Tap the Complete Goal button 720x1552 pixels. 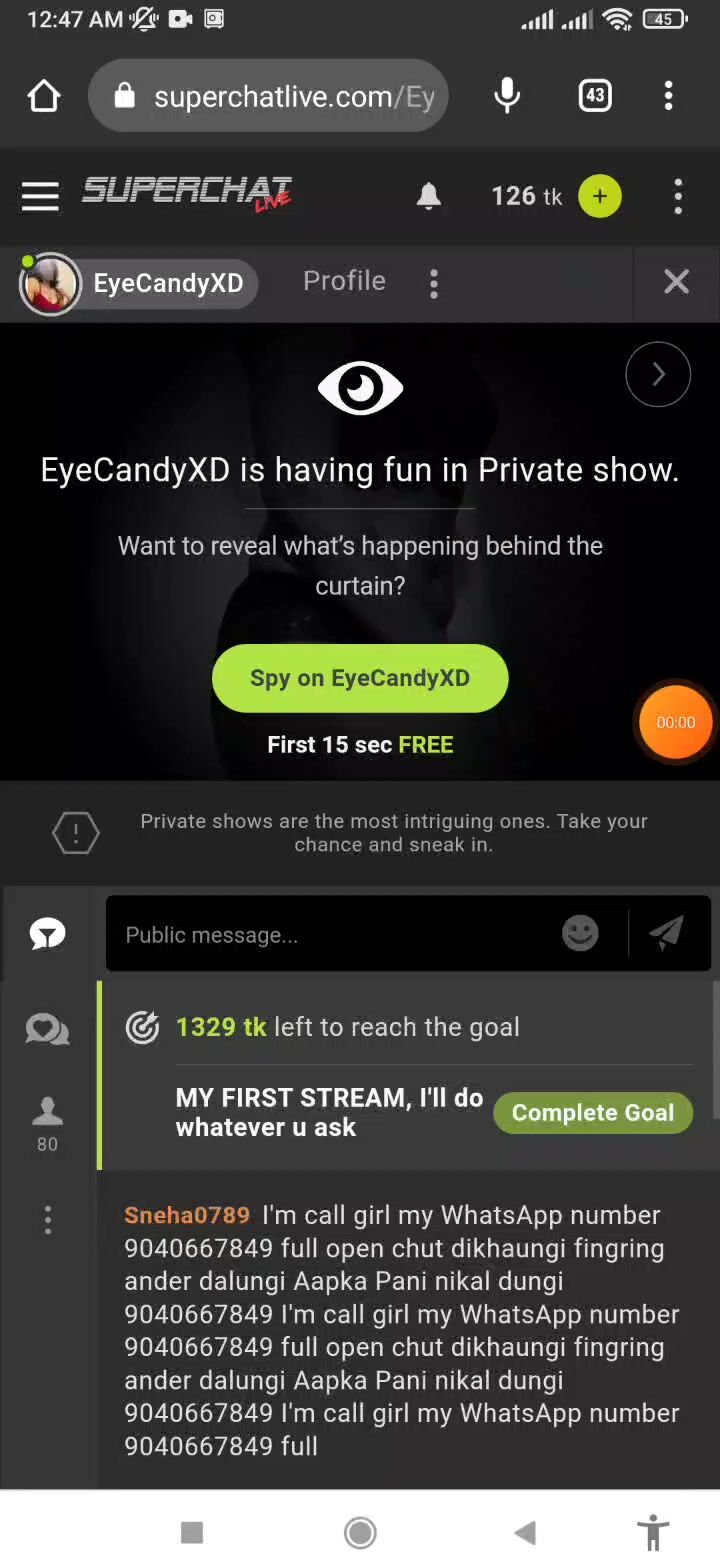coord(592,1113)
